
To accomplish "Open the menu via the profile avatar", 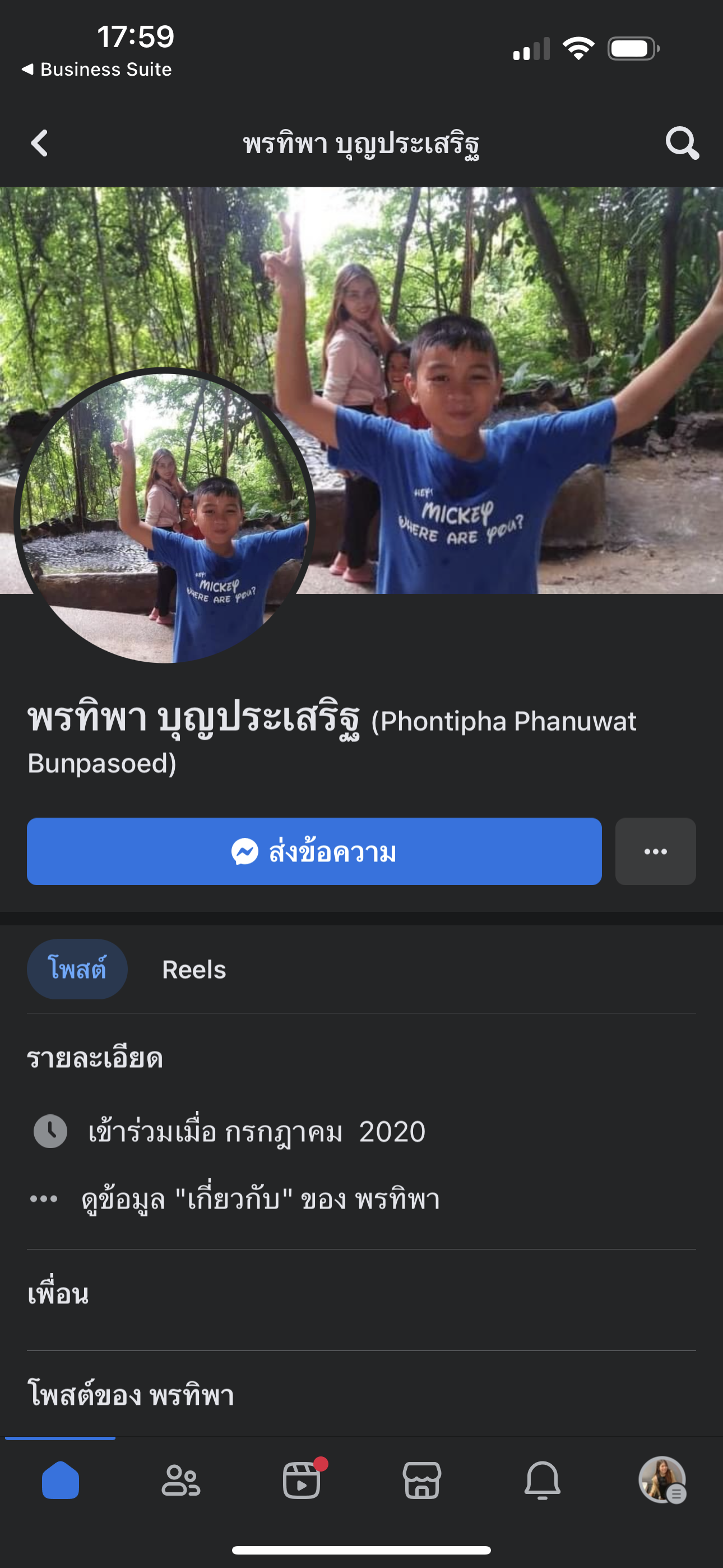I will click(x=662, y=1481).
